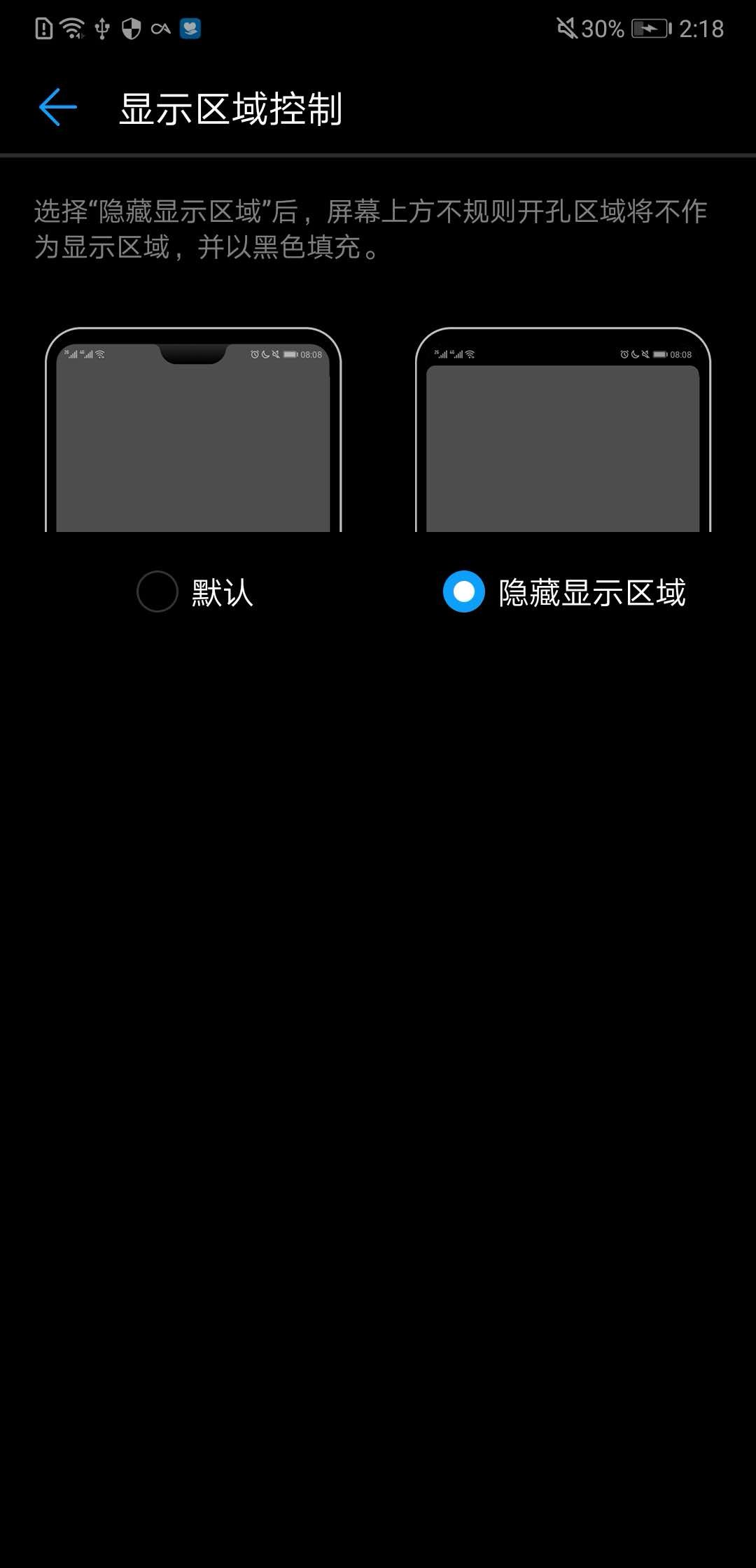Go back from 显示区域控制 screen
Viewport: 756px width, 1568px height.
click(57, 108)
